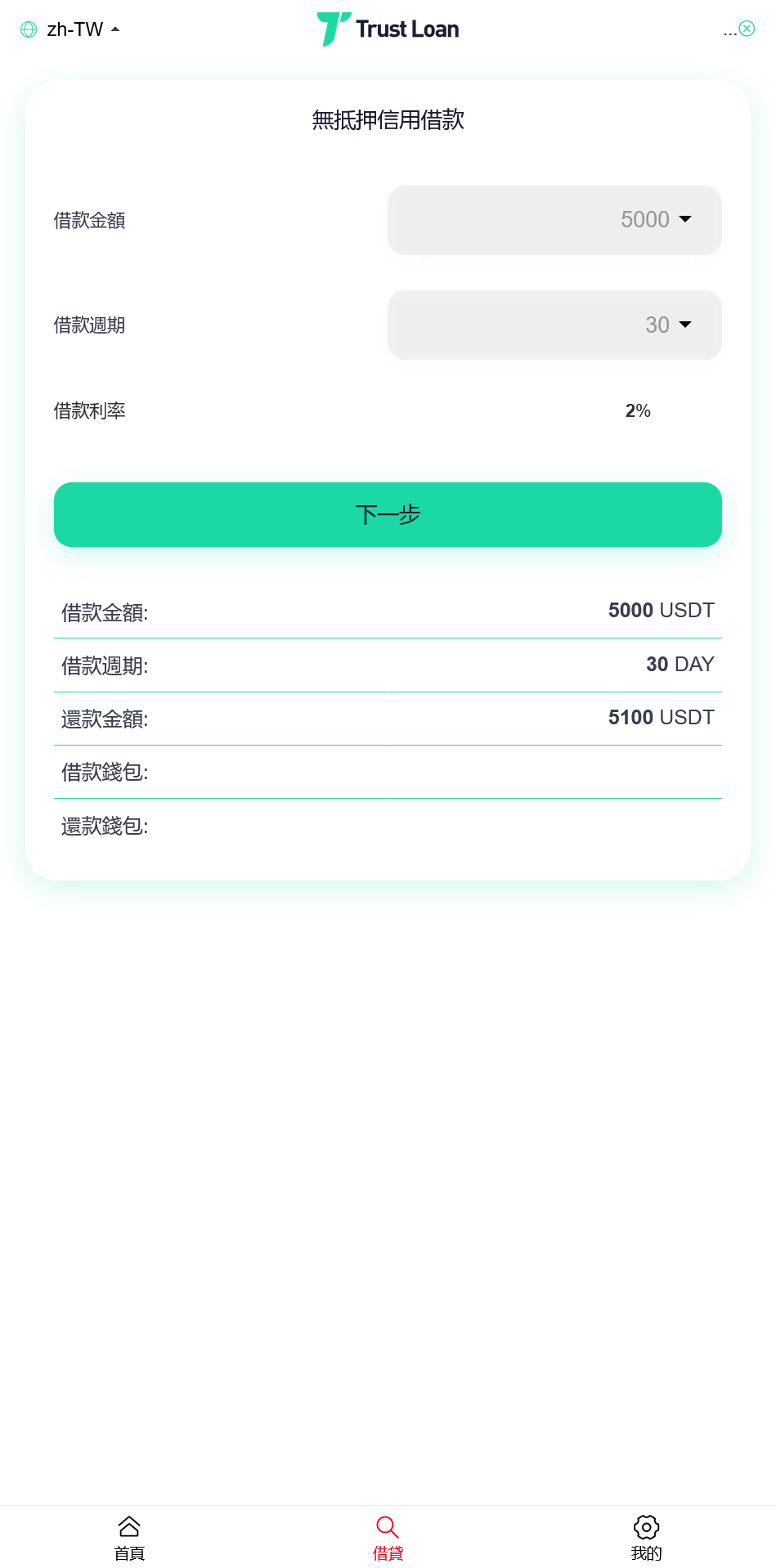
Task: Open the 借款金額 amount dropdown showing 5000
Action: click(554, 220)
